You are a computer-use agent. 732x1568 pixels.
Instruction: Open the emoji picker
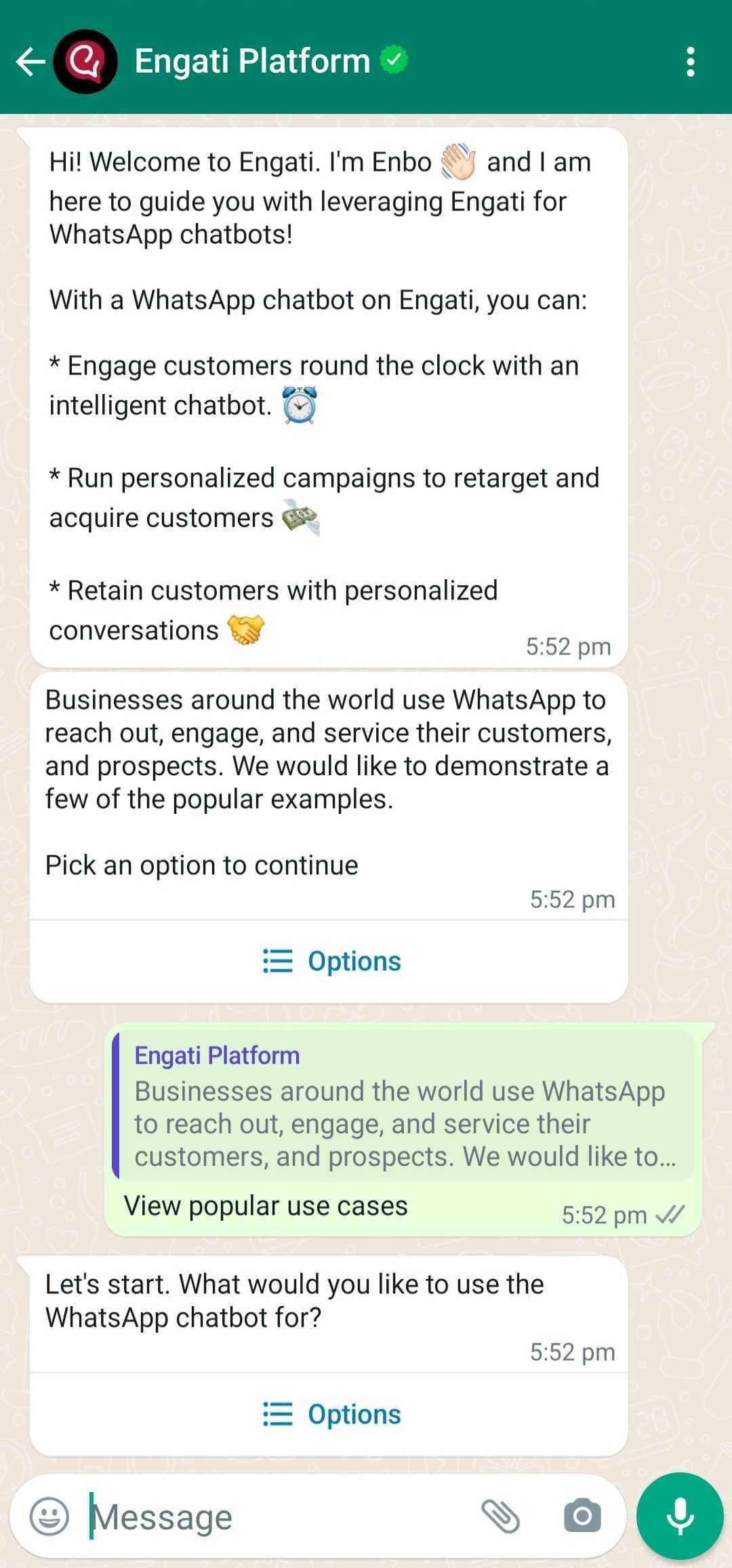(49, 1516)
